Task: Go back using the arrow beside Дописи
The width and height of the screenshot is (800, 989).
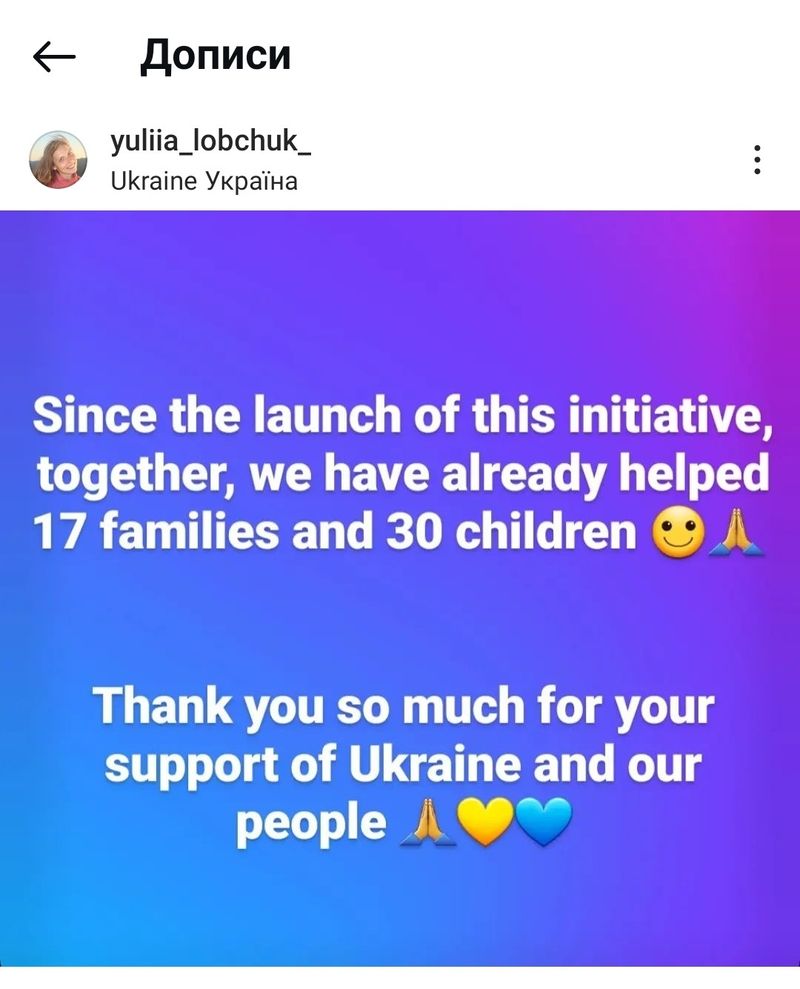Action: (54, 57)
